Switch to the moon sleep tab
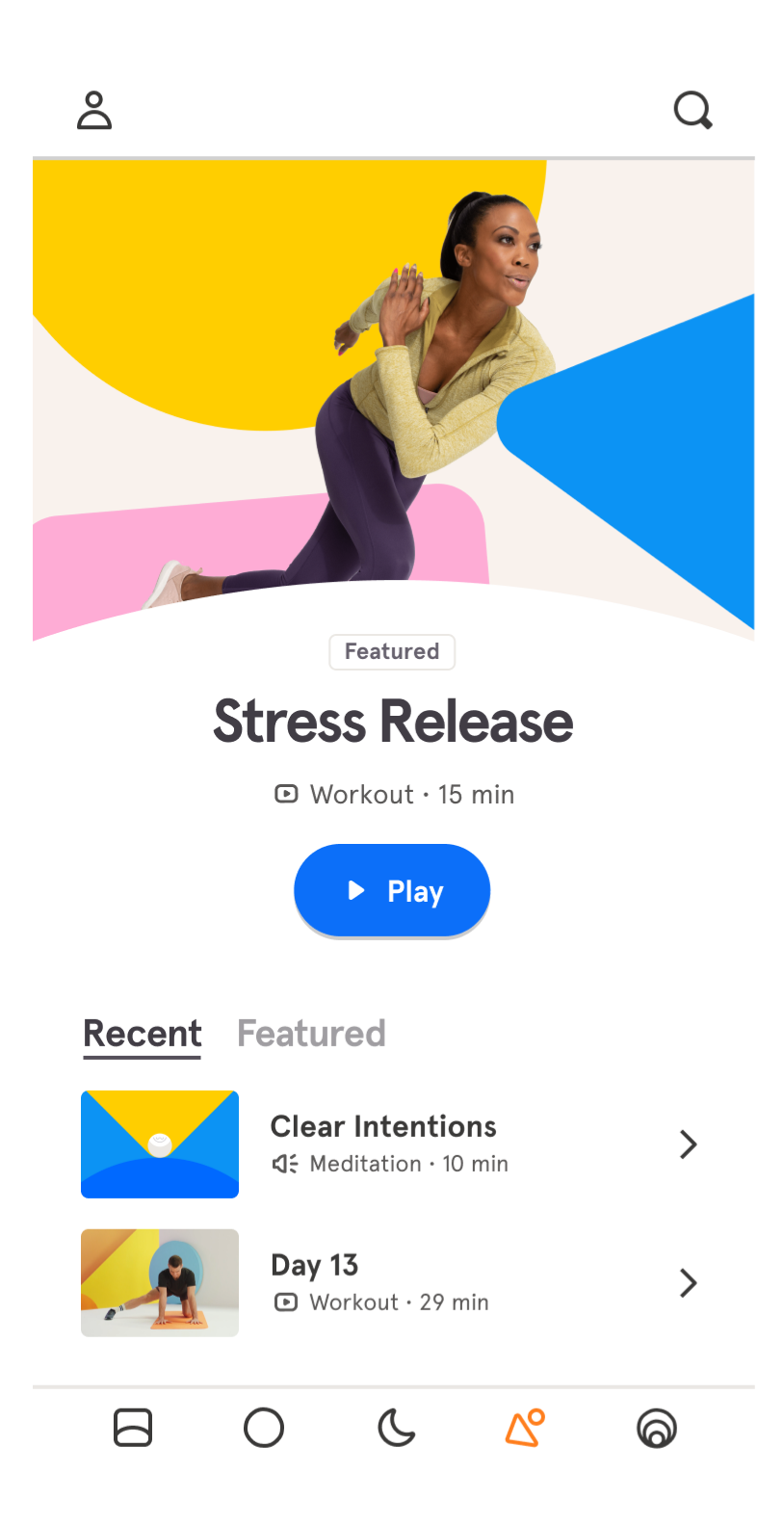Screen dimensions: 784x1526 (x=395, y=1428)
